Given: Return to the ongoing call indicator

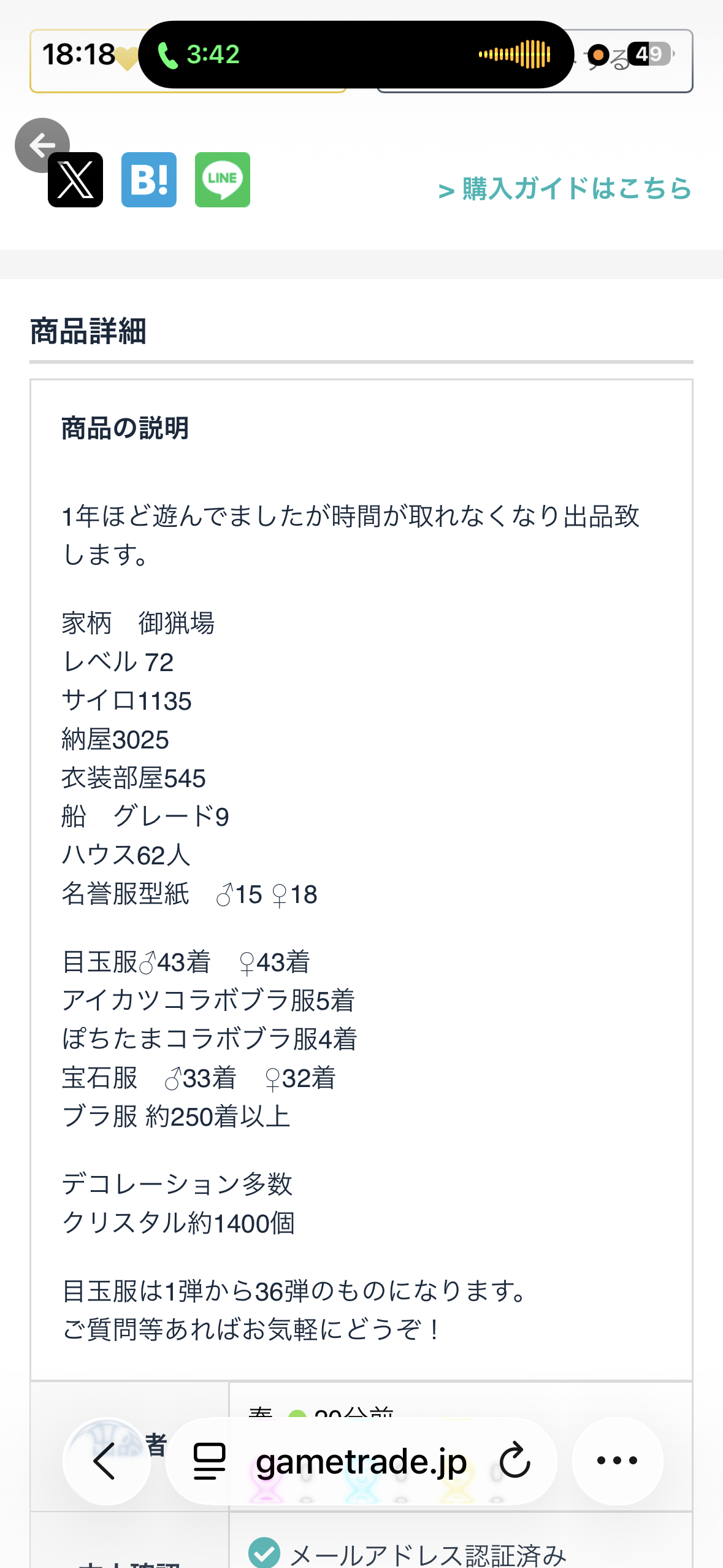Looking at the screenshot, I should coord(197,55).
